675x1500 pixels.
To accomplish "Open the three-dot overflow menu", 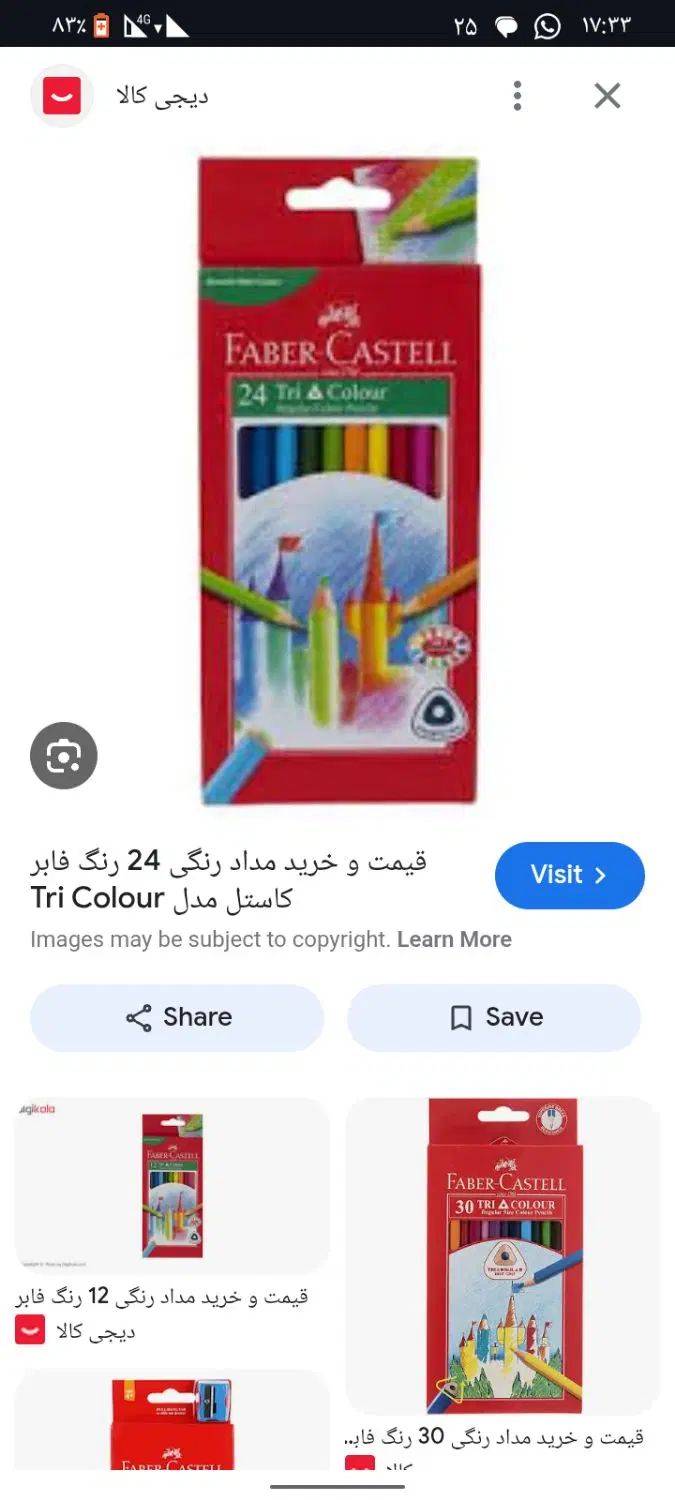I will pyautogui.click(x=517, y=96).
